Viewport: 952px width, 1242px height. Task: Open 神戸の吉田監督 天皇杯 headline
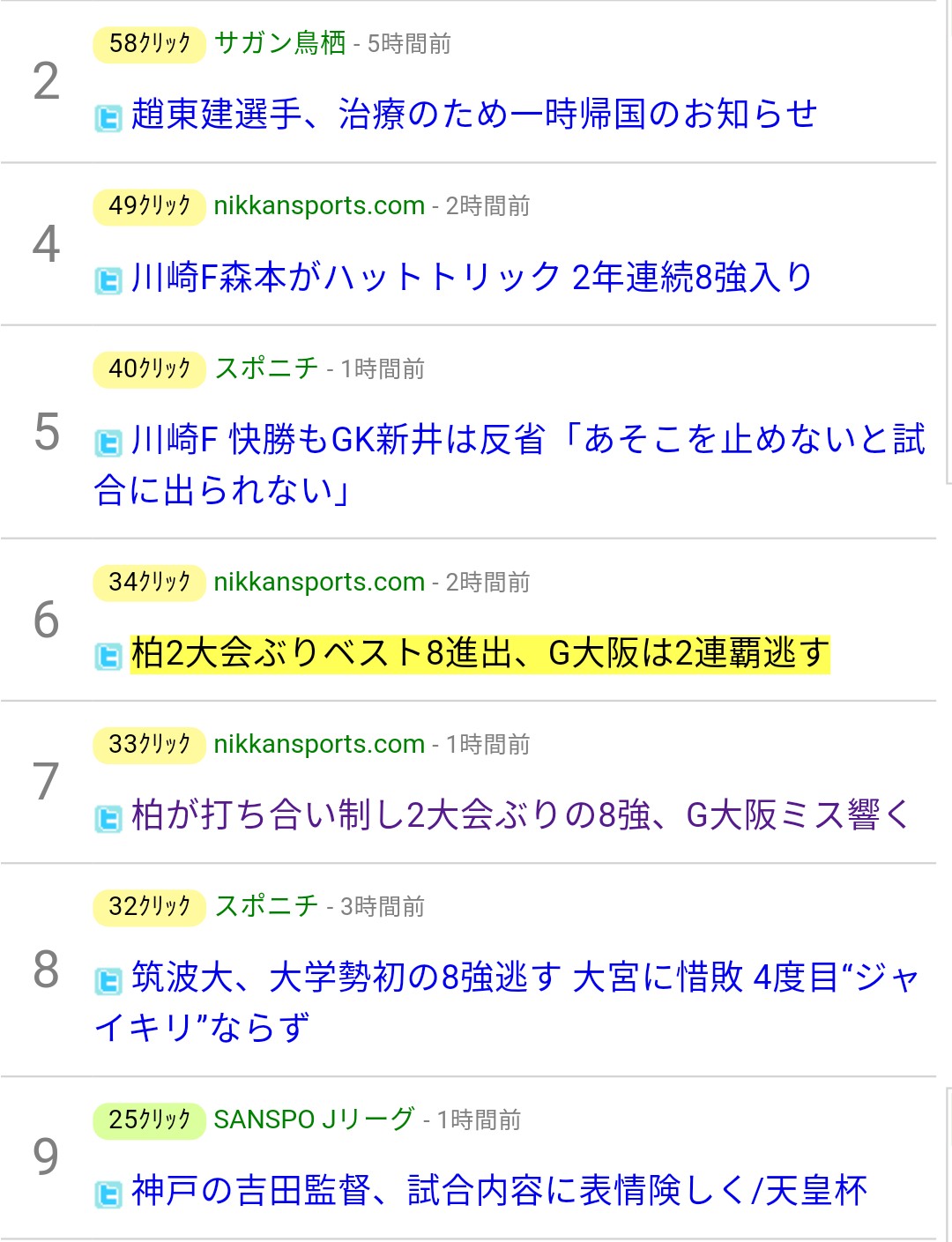pyautogui.click(x=499, y=1192)
